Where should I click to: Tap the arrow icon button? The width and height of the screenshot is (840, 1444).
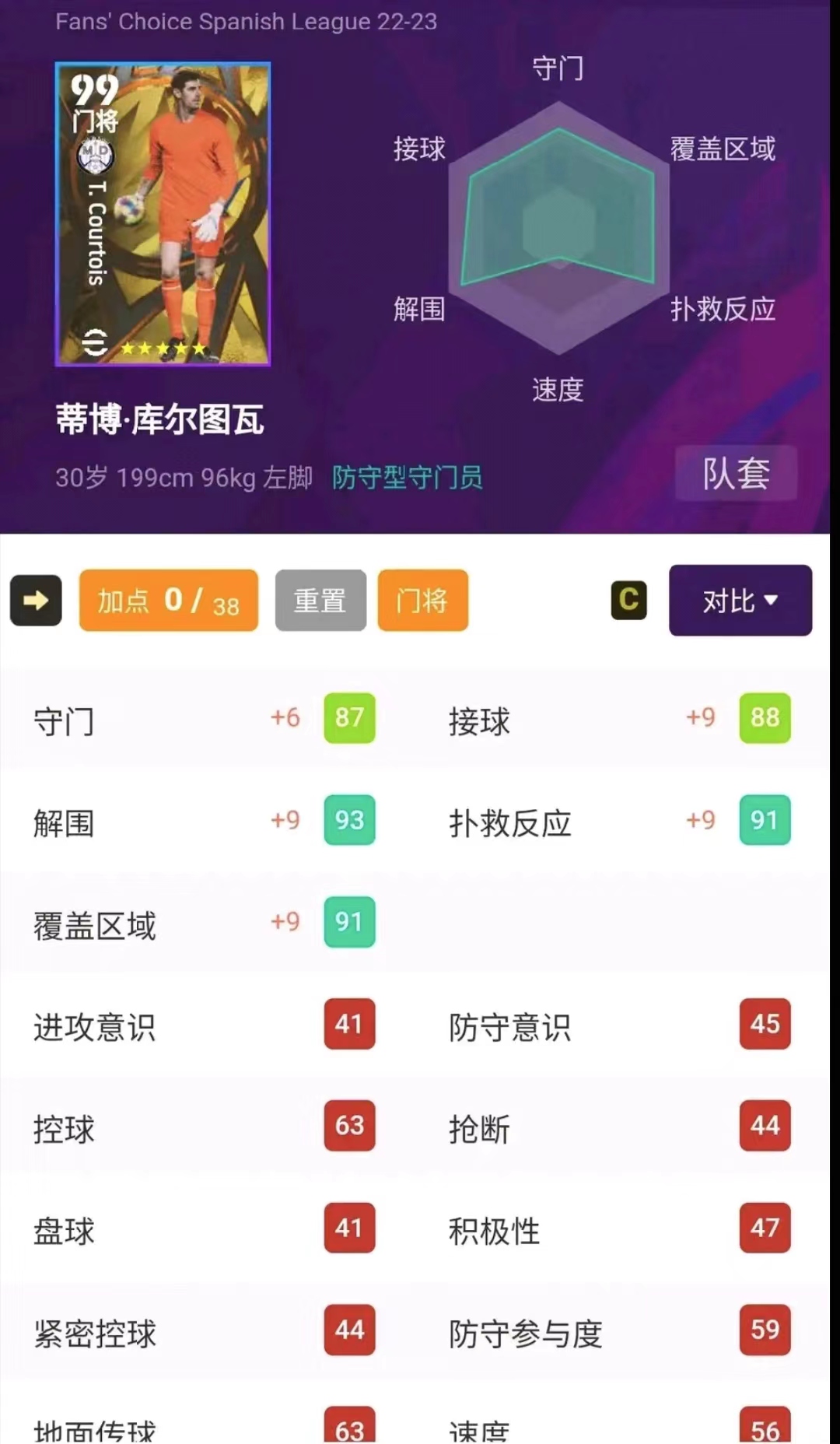click(36, 600)
